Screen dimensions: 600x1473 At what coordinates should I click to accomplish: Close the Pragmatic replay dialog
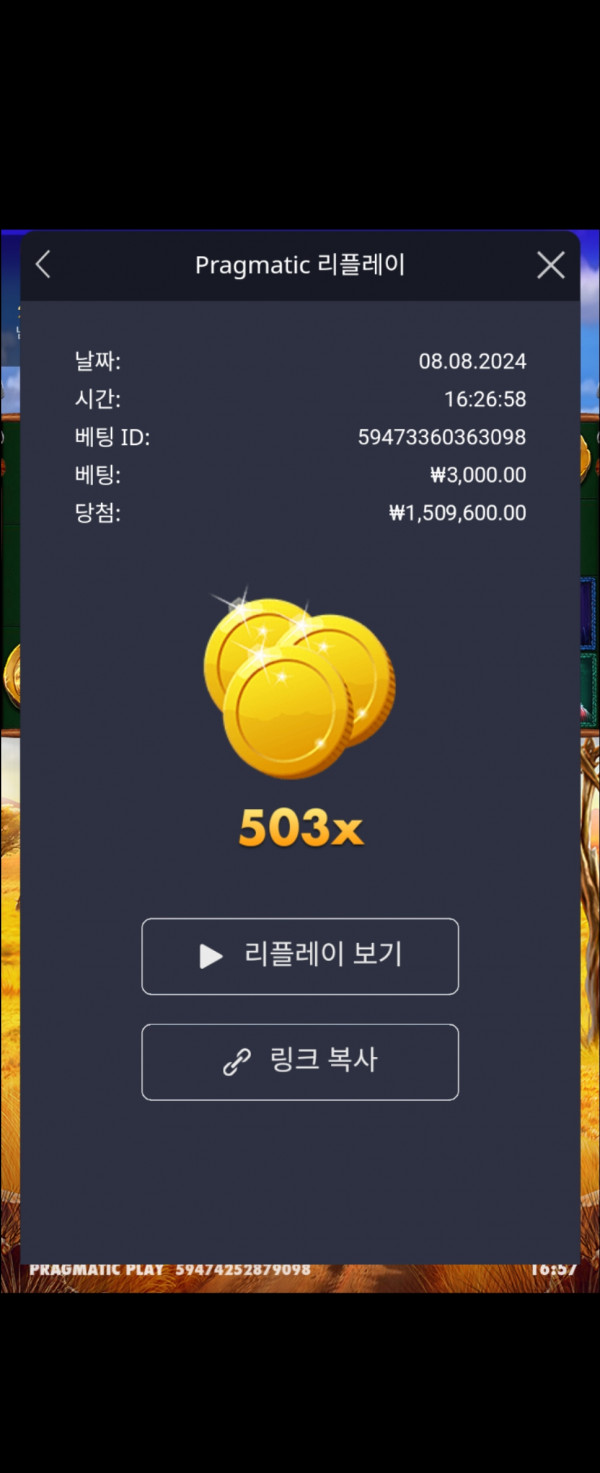[x=551, y=265]
